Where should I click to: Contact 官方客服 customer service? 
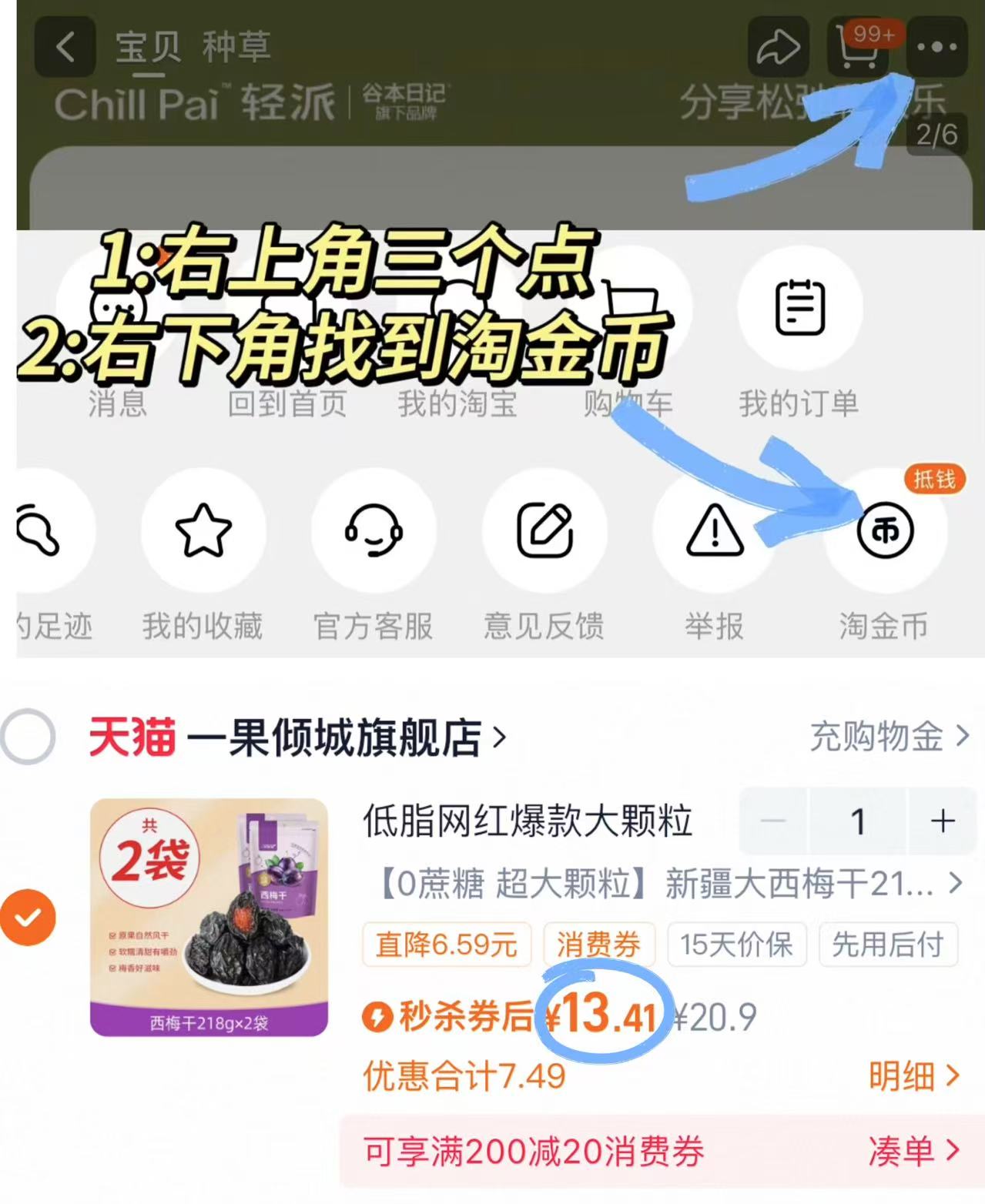coord(374,530)
